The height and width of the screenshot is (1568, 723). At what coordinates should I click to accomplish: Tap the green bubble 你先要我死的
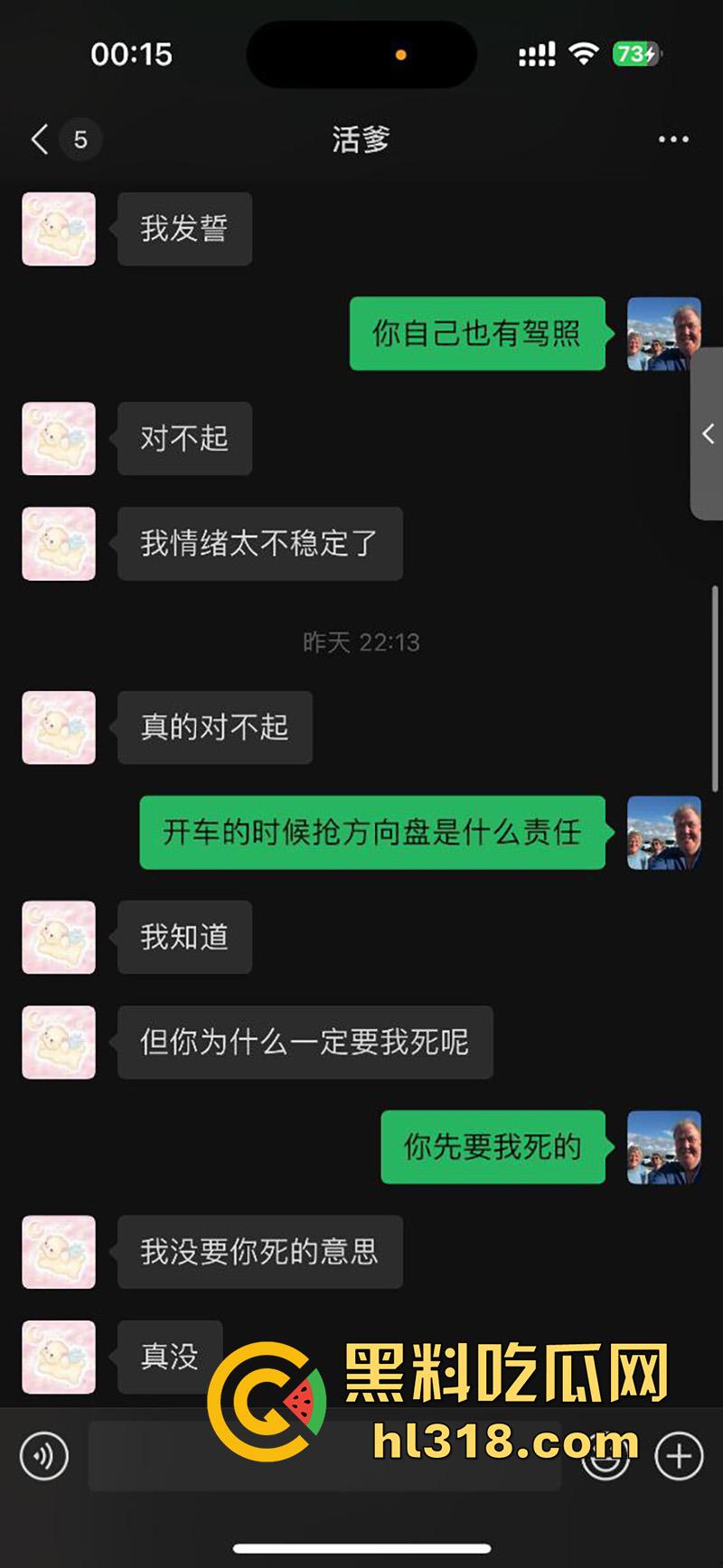tap(493, 1148)
